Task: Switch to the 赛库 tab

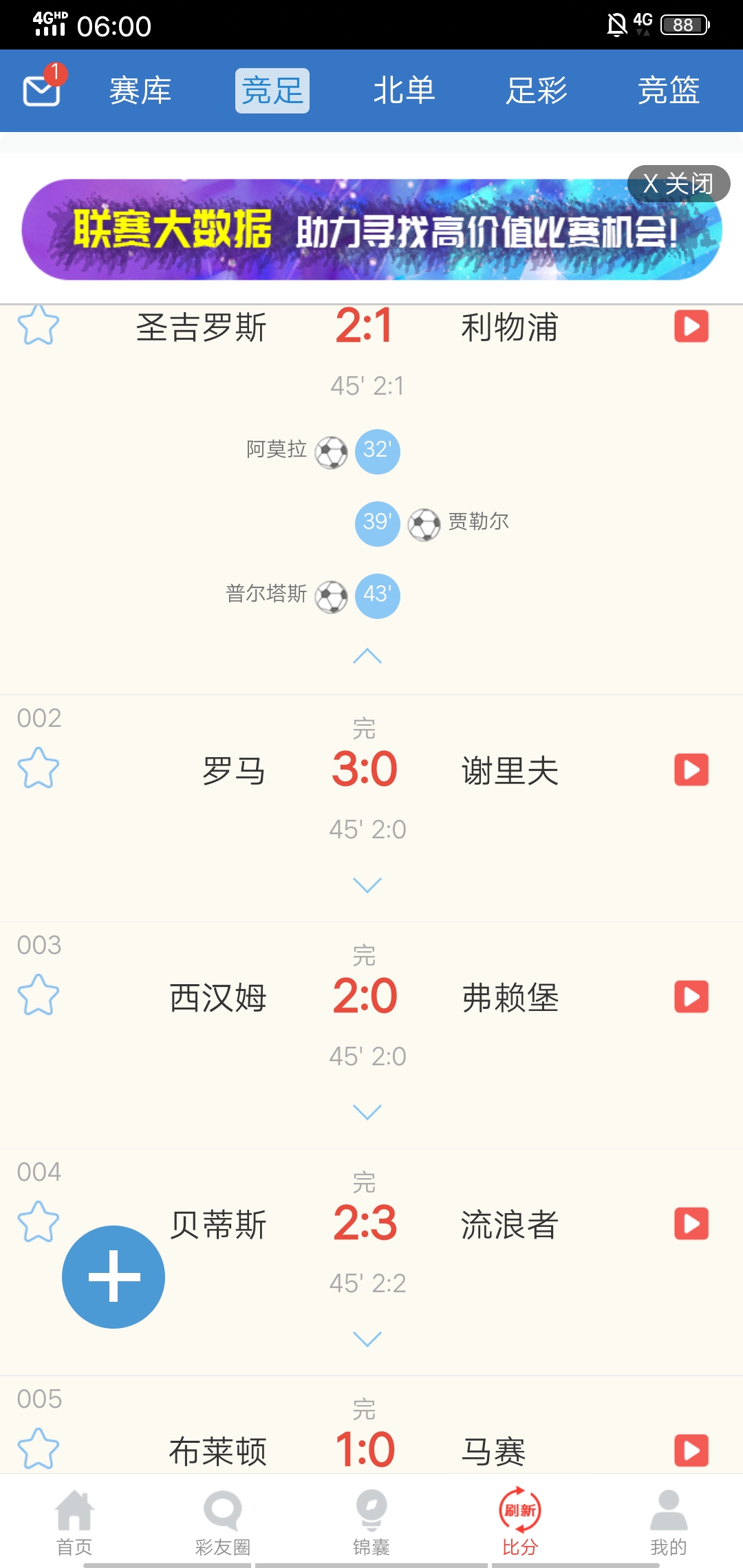Action: [140, 91]
